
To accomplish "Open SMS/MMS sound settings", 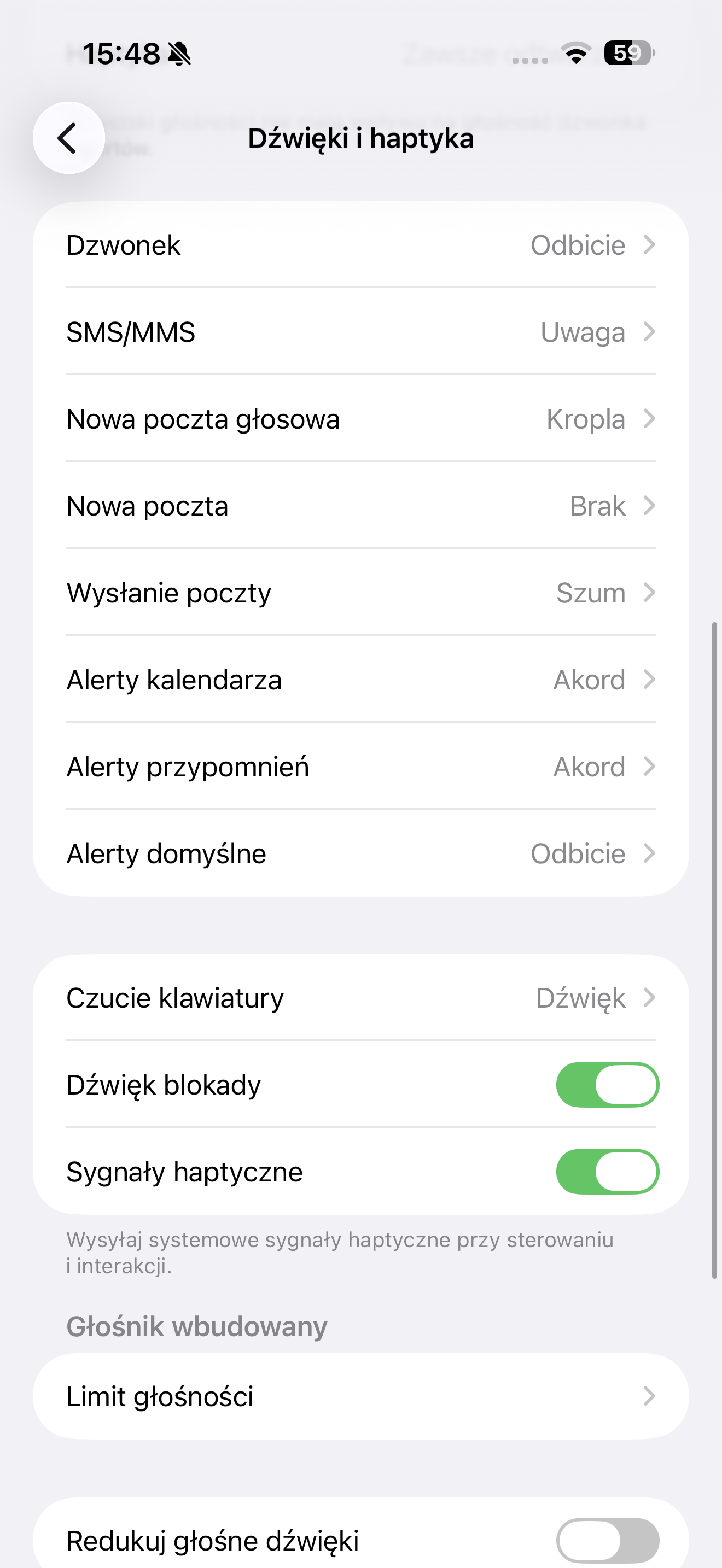I will pyautogui.click(x=360, y=332).
